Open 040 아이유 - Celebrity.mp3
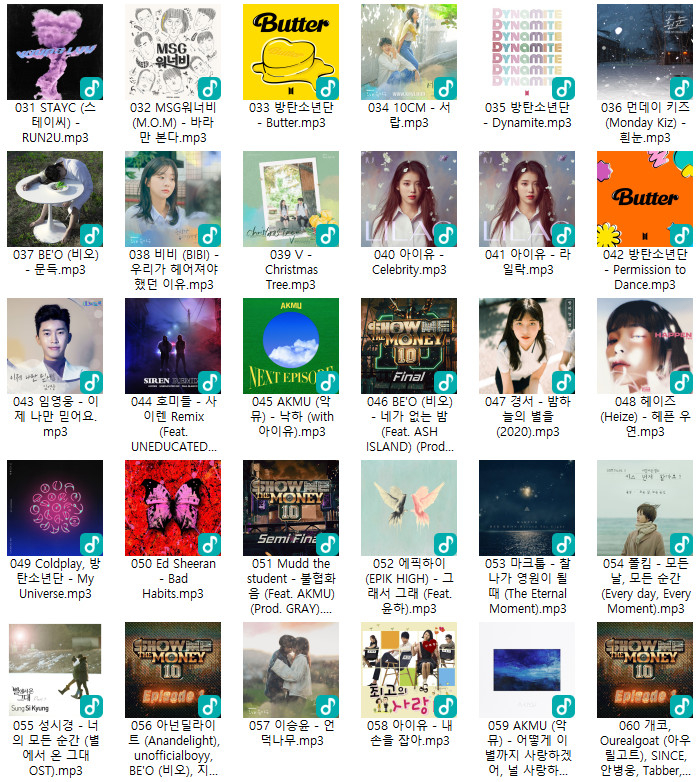 [x=409, y=199]
